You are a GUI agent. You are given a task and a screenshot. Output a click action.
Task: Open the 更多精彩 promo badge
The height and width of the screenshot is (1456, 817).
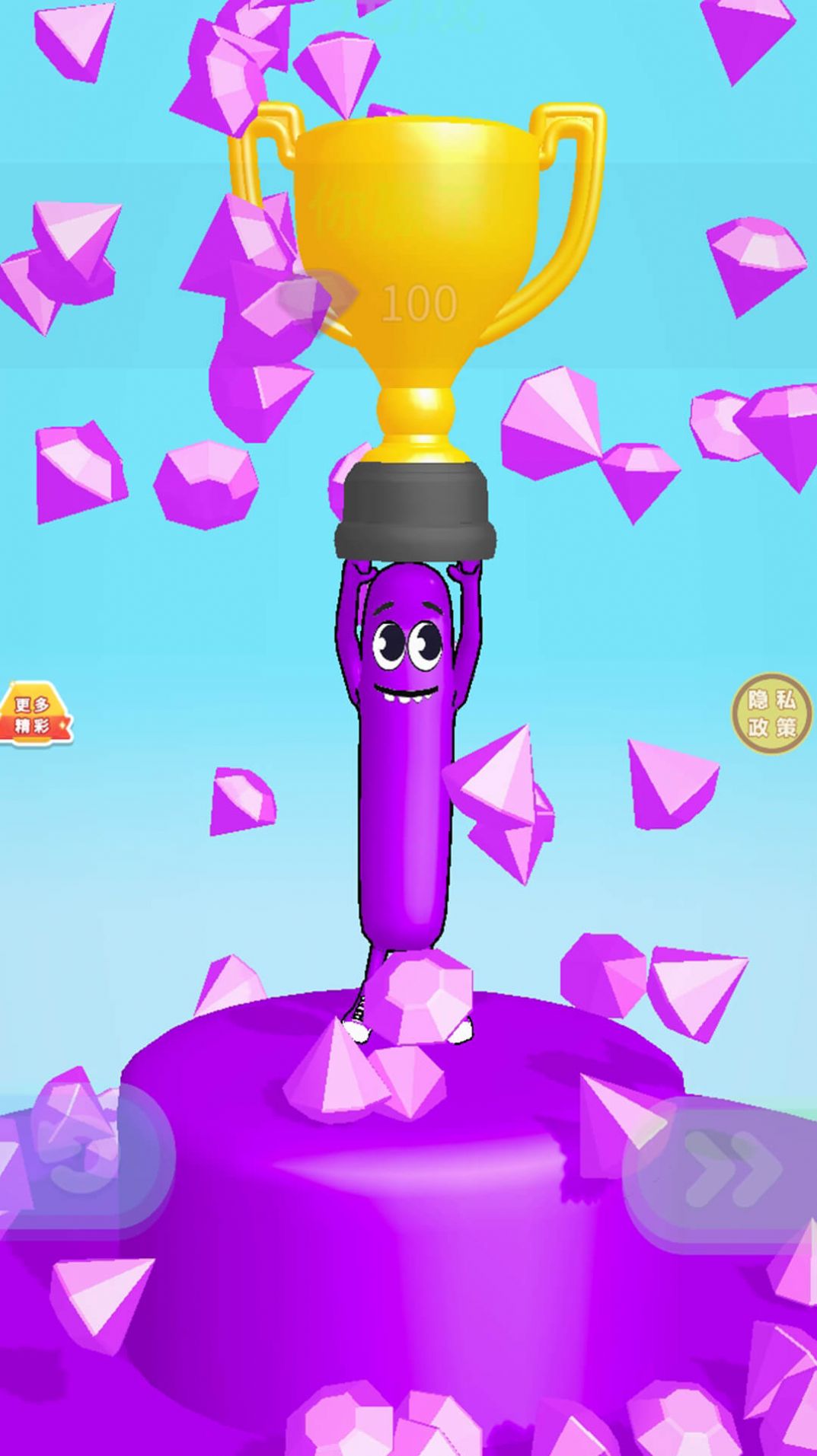[x=34, y=715]
